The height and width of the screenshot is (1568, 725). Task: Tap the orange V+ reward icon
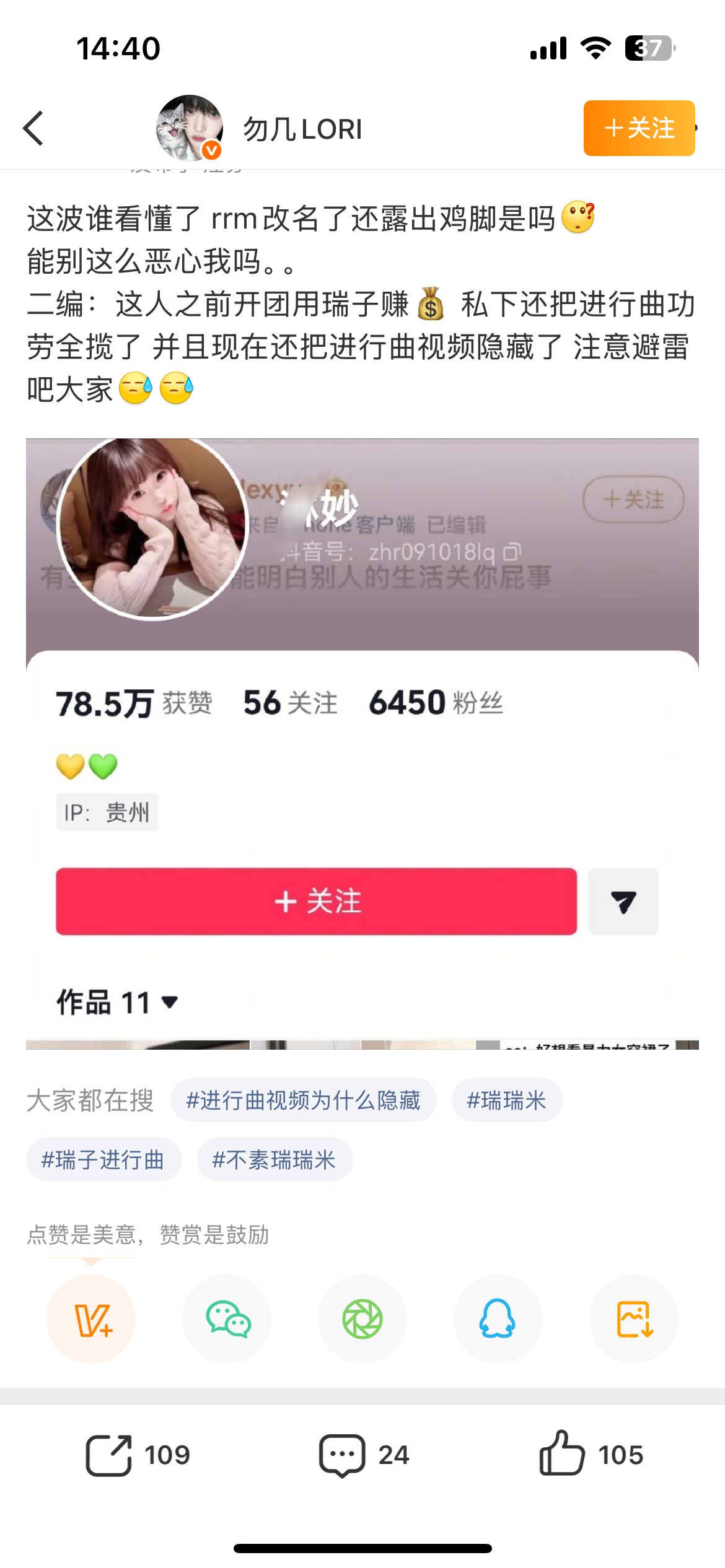(x=92, y=1319)
